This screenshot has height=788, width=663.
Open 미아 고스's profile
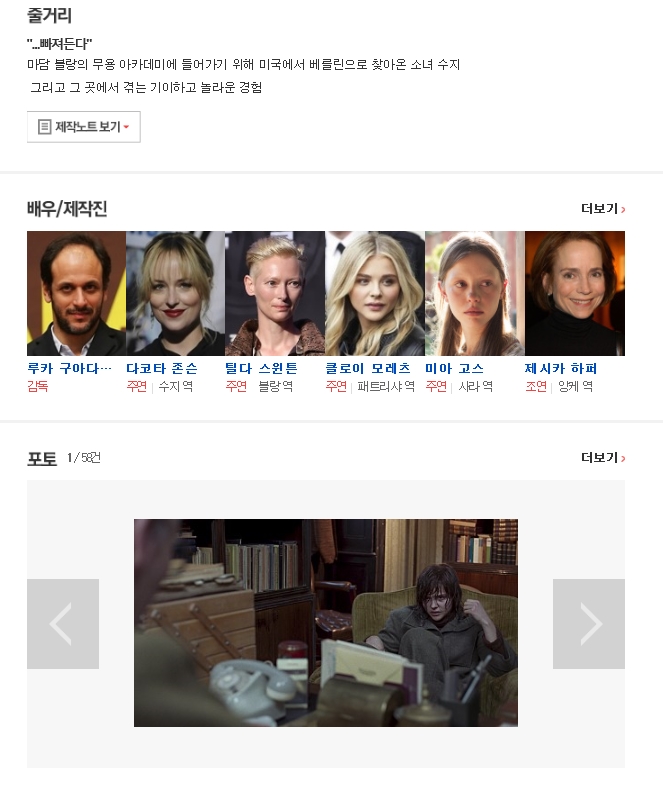pyautogui.click(x=474, y=294)
